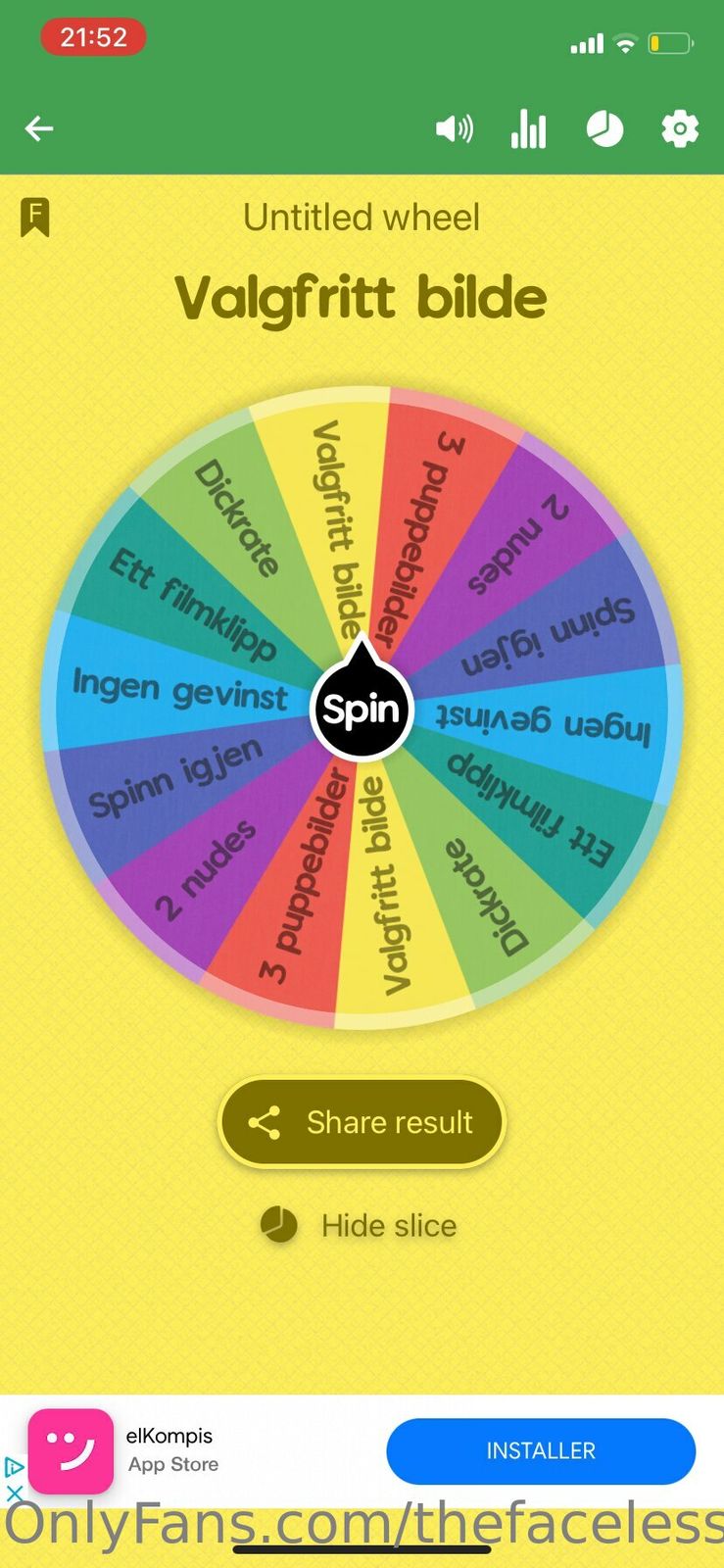Open the pie chart wheel icon

point(604,128)
